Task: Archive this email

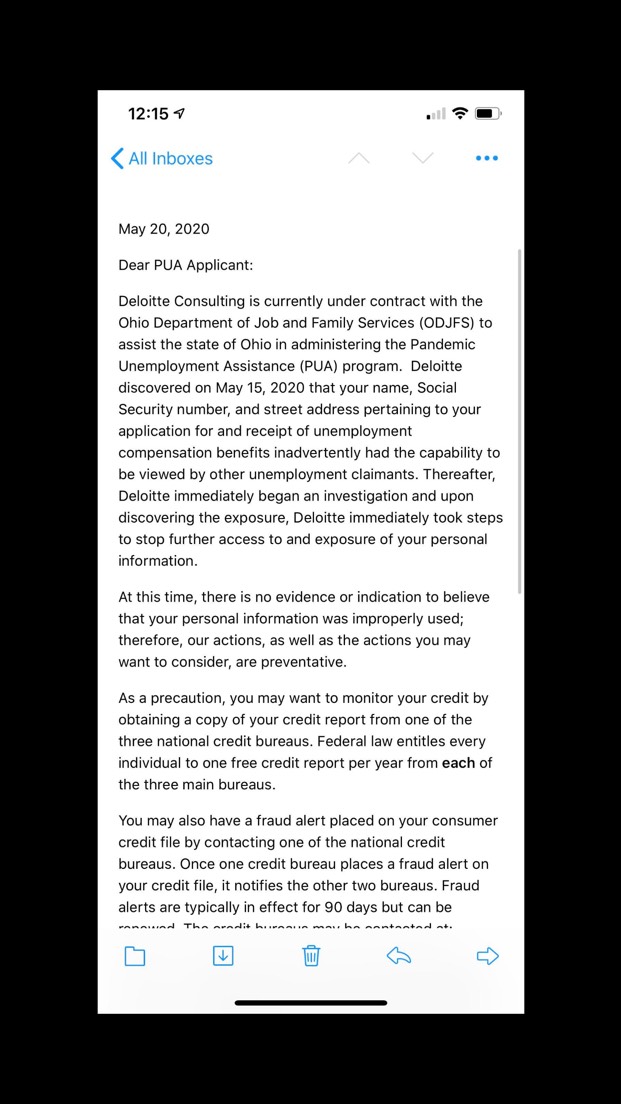Action: (223, 956)
